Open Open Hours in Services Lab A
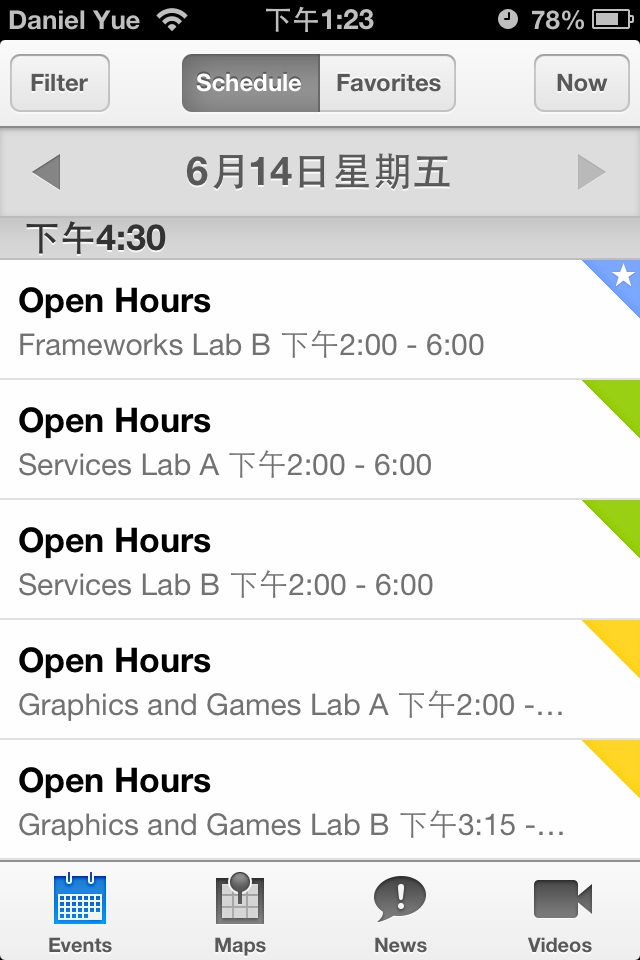This screenshot has height=960, width=640. 300,441
